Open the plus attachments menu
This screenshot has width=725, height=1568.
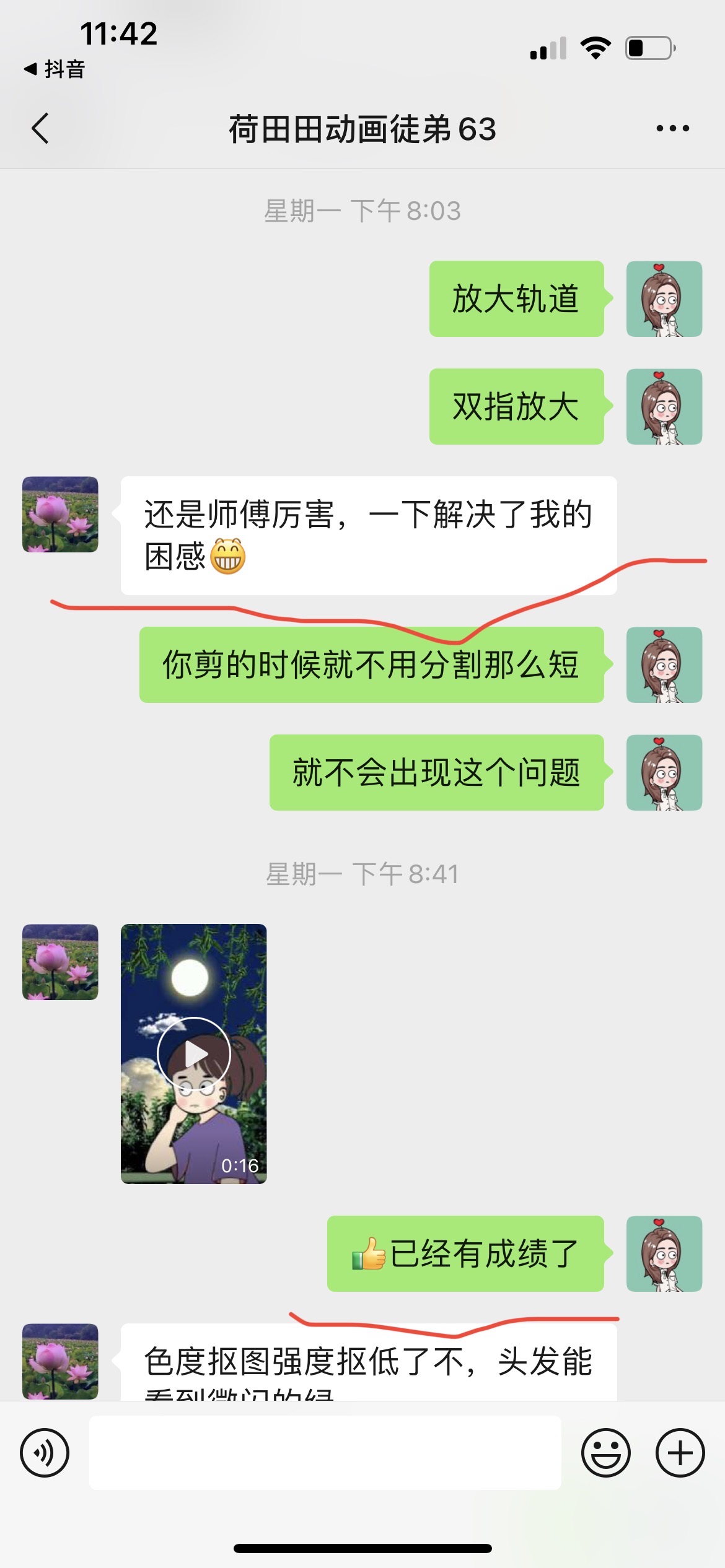[680, 1452]
